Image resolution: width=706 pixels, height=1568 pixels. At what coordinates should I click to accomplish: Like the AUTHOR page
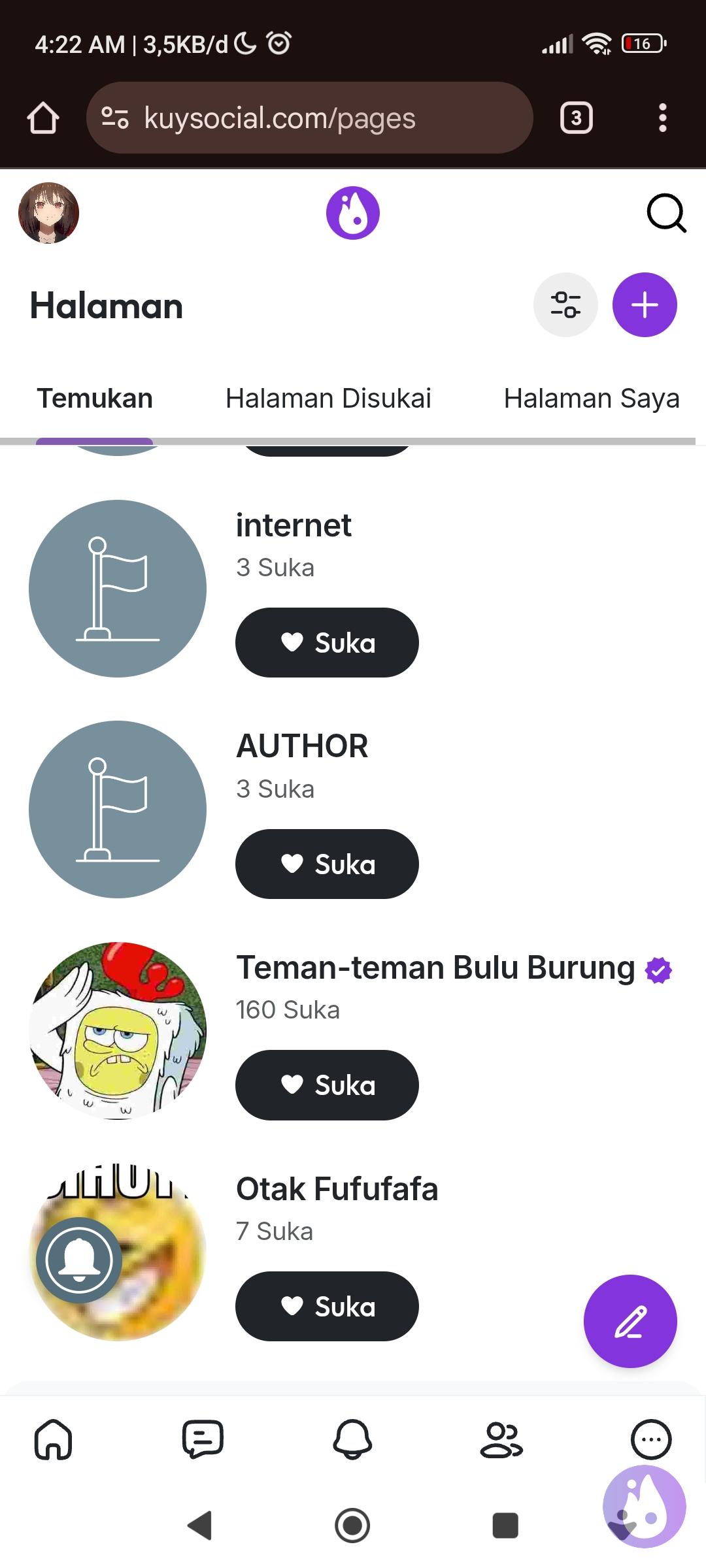[327, 864]
